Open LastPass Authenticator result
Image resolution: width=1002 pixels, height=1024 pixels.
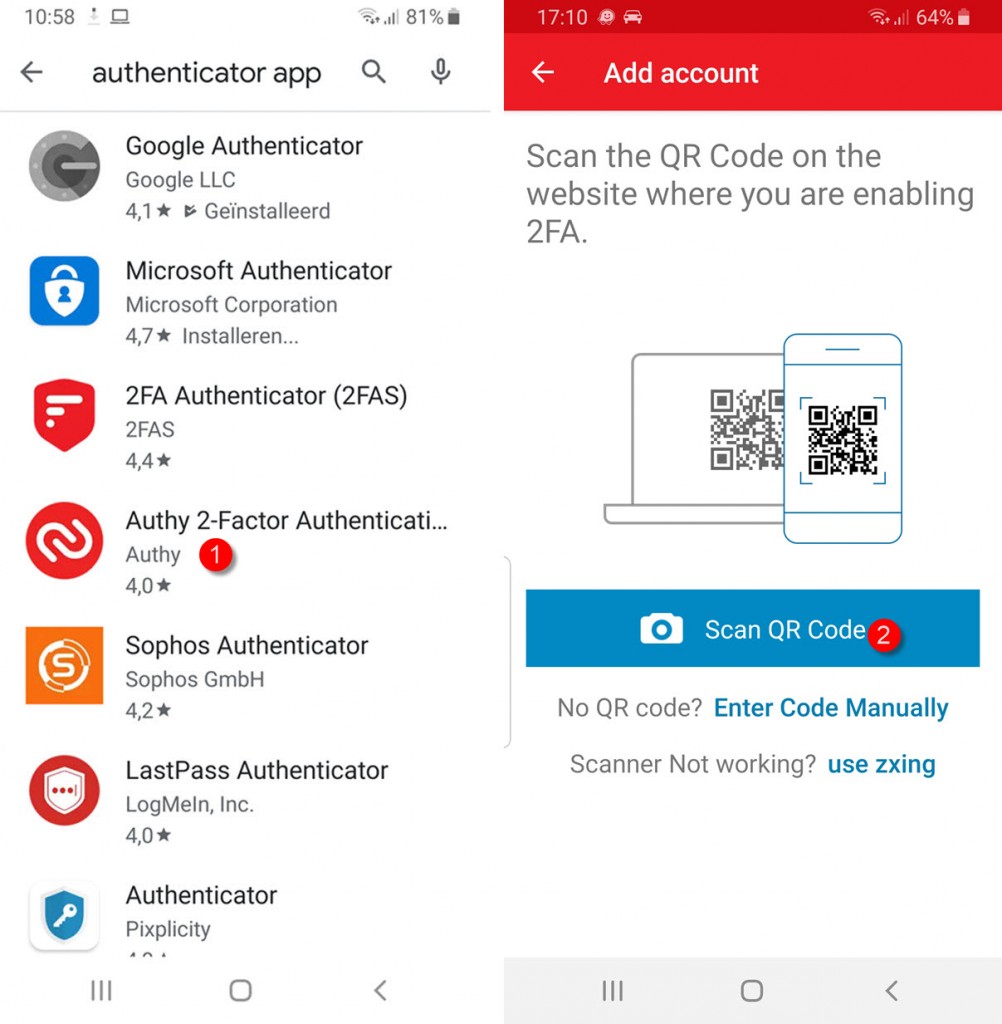pos(256,802)
